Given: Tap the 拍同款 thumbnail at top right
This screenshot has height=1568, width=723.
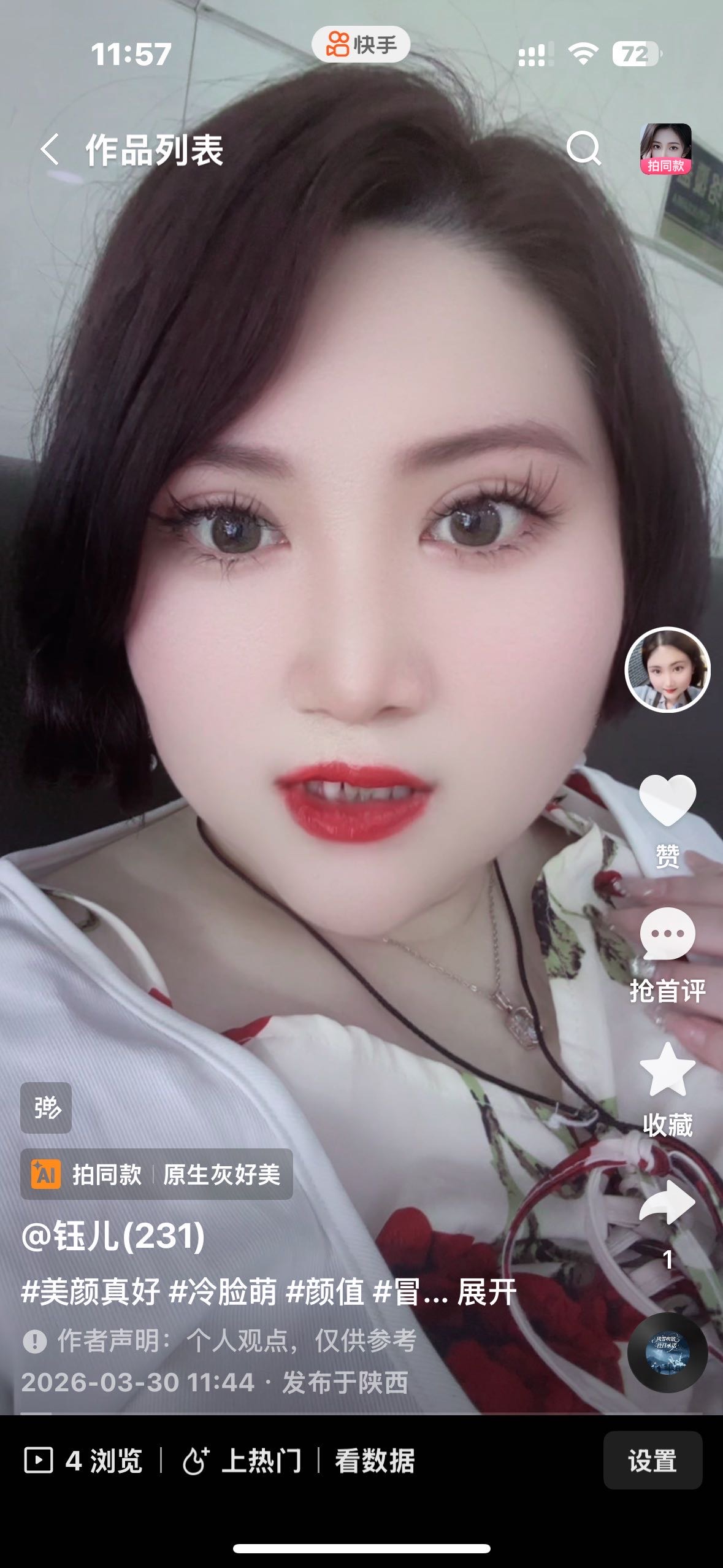Looking at the screenshot, I should click(x=665, y=149).
